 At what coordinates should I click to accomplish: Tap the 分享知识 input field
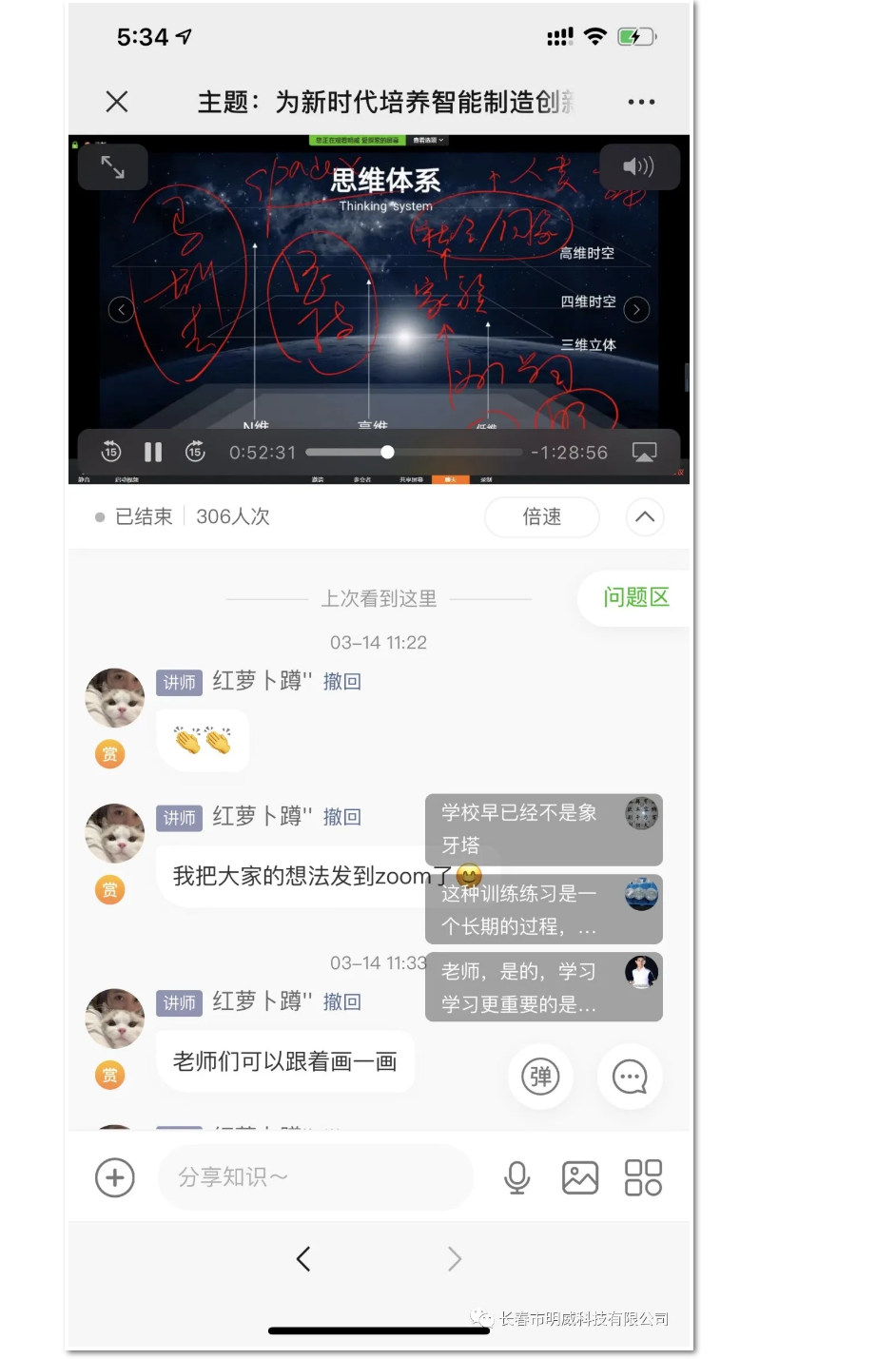(316, 1177)
